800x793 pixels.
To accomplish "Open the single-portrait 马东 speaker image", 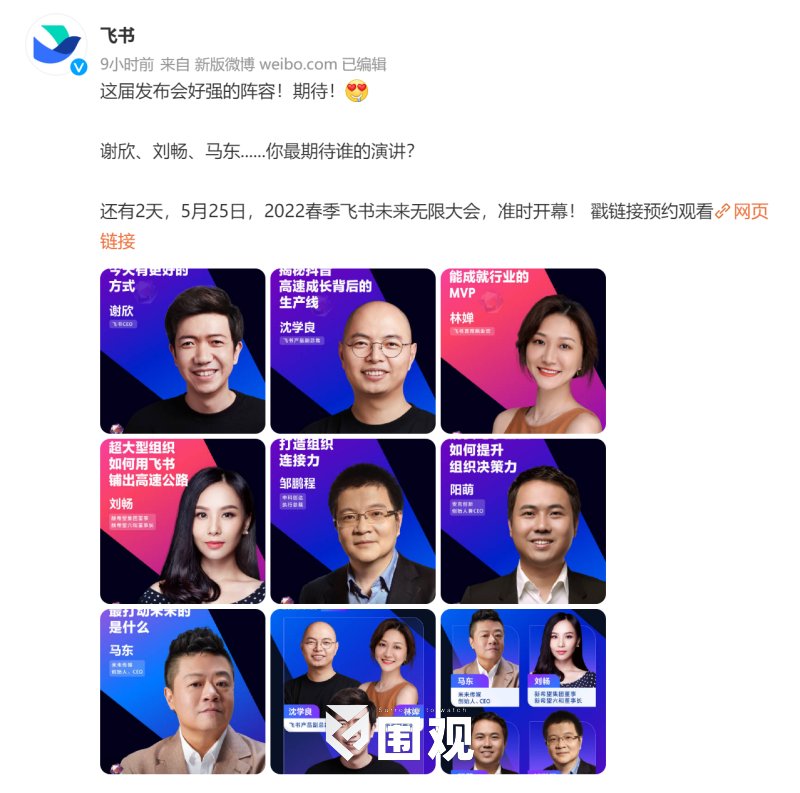I will pos(182,690).
